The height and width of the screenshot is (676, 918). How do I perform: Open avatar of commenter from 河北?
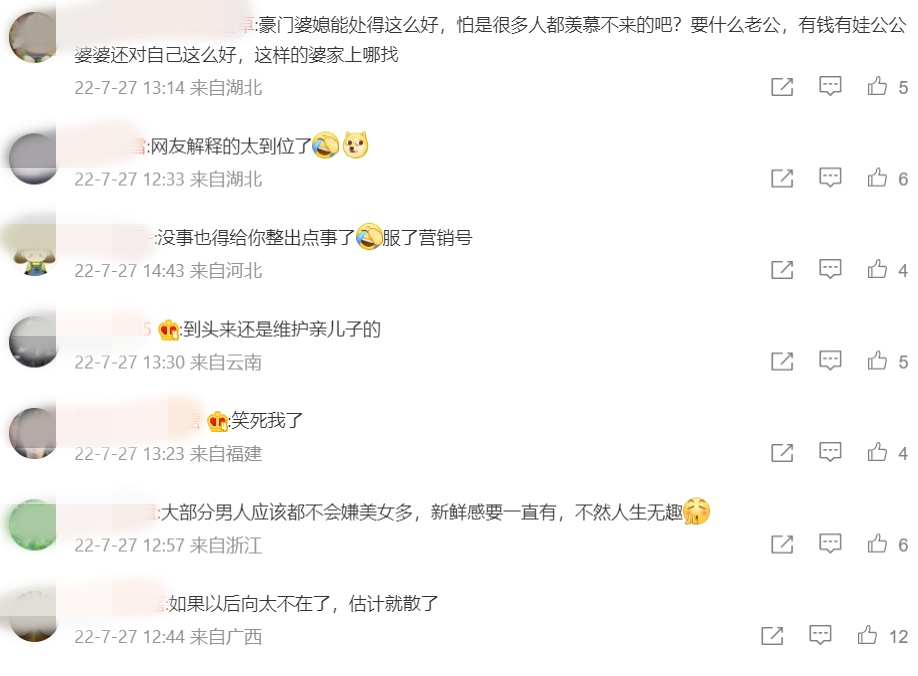tap(34, 250)
